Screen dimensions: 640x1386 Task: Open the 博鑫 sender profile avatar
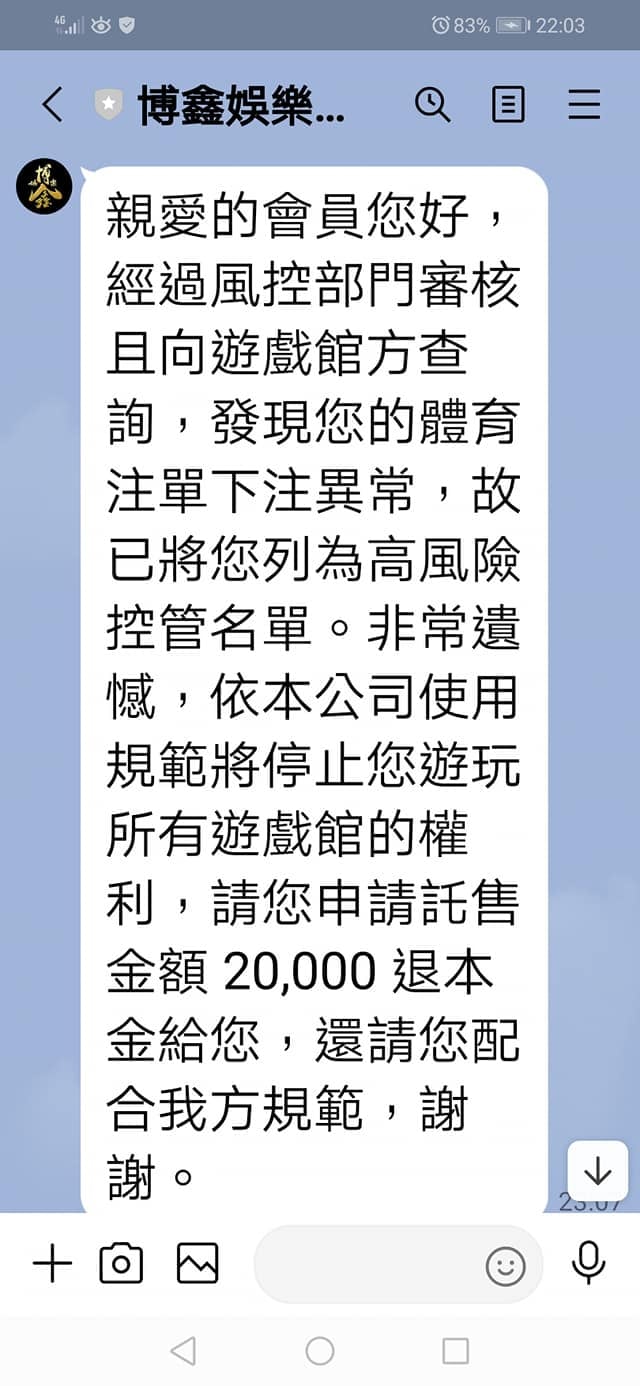[44, 186]
